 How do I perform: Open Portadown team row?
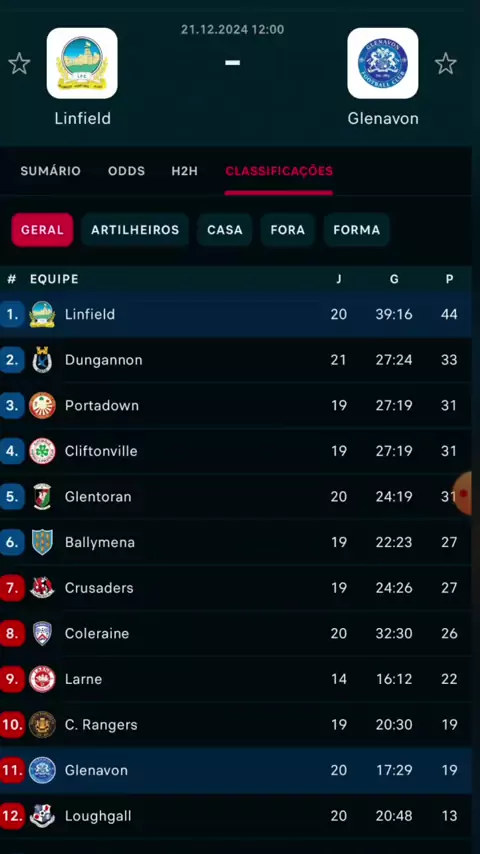[x=235, y=406]
